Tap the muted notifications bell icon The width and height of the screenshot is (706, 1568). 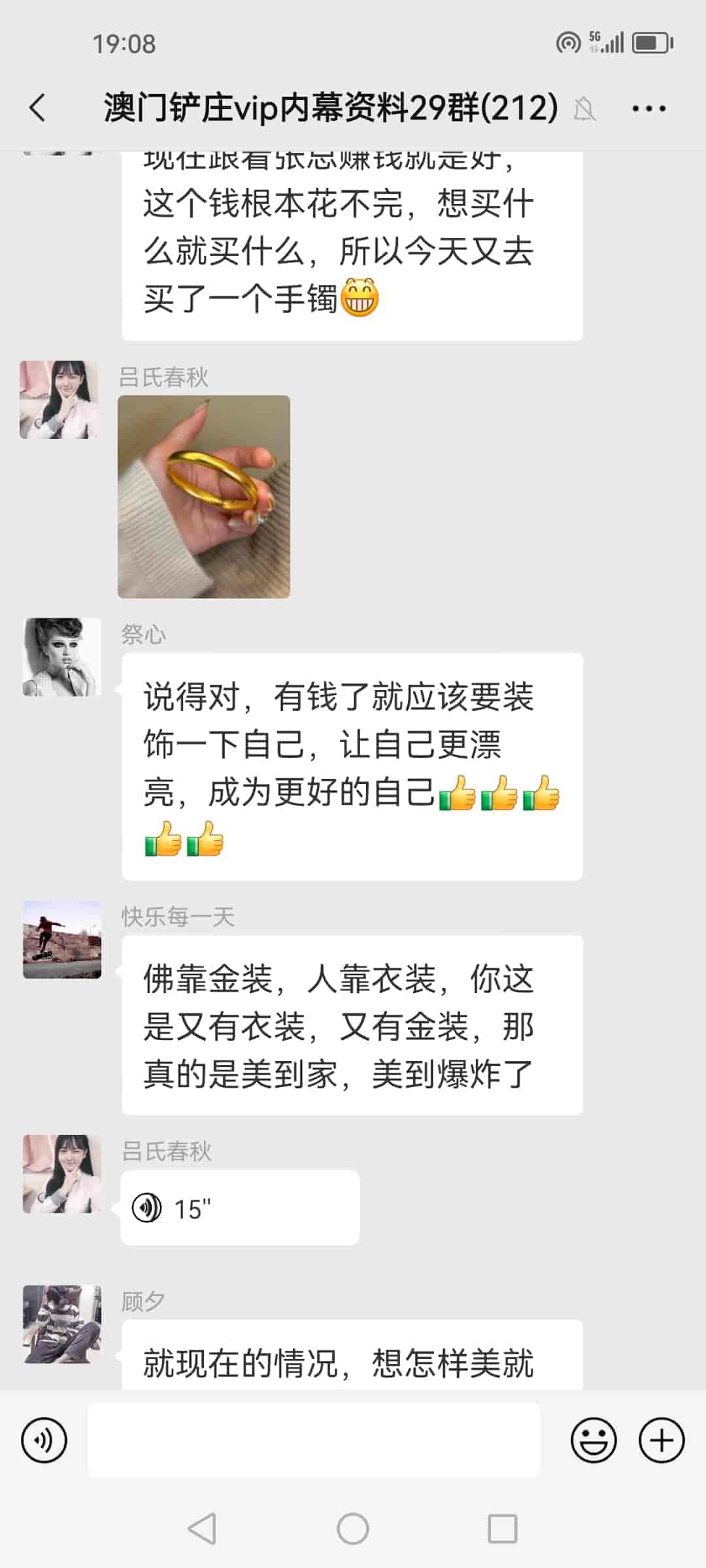coord(585,110)
